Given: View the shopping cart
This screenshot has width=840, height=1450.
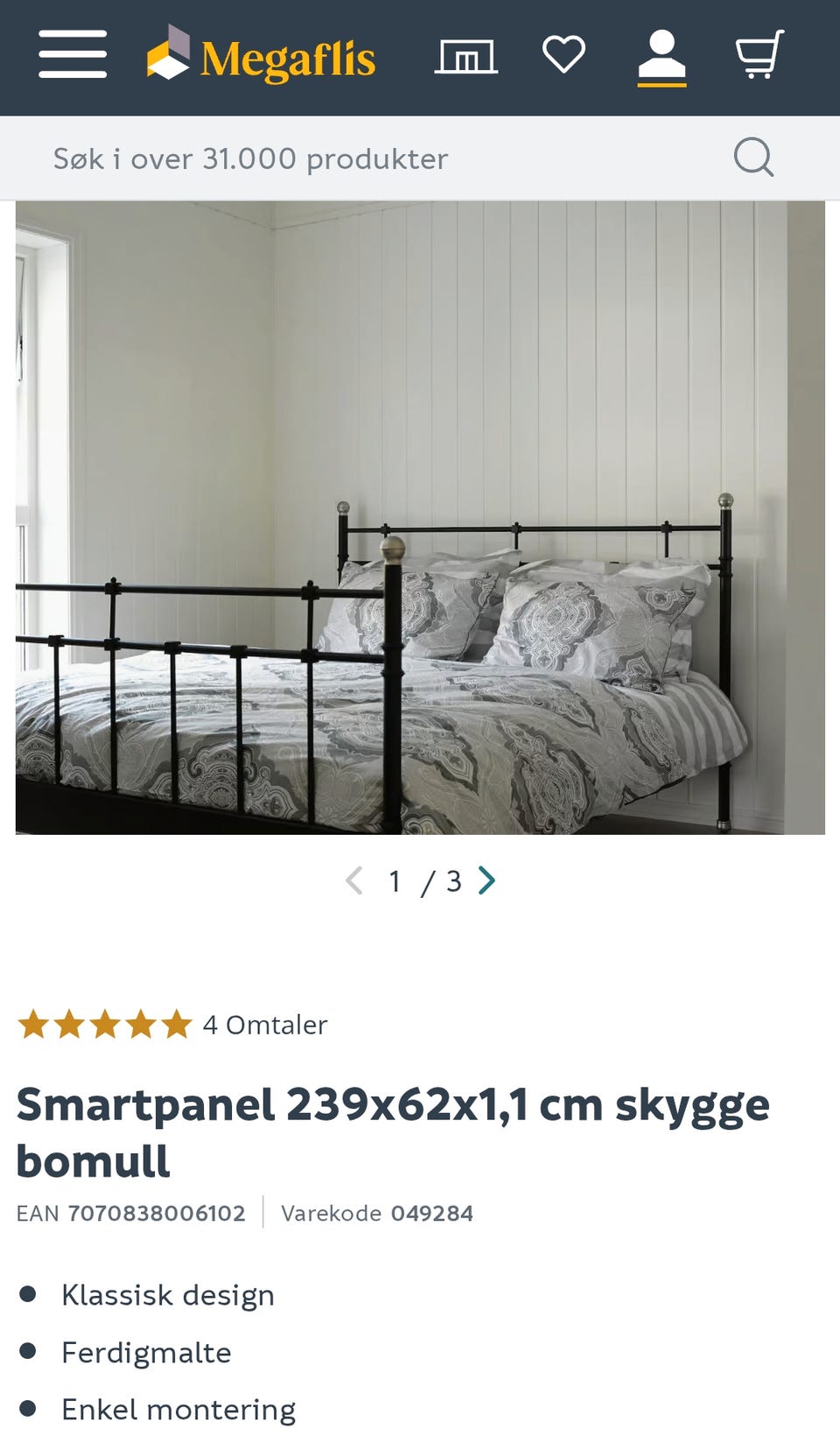Looking at the screenshot, I should pos(759,54).
